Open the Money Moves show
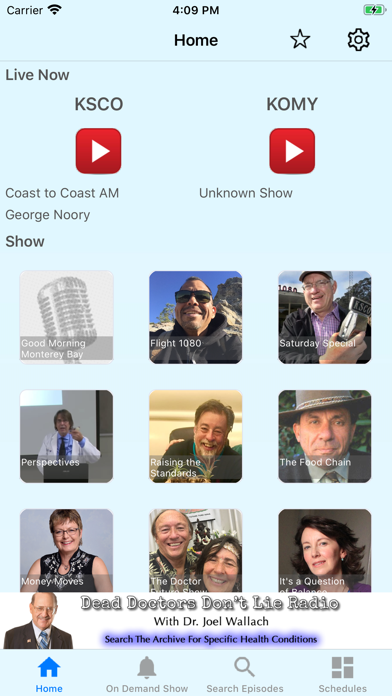Image resolution: width=392 pixels, height=696 pixels. point(67,550)
